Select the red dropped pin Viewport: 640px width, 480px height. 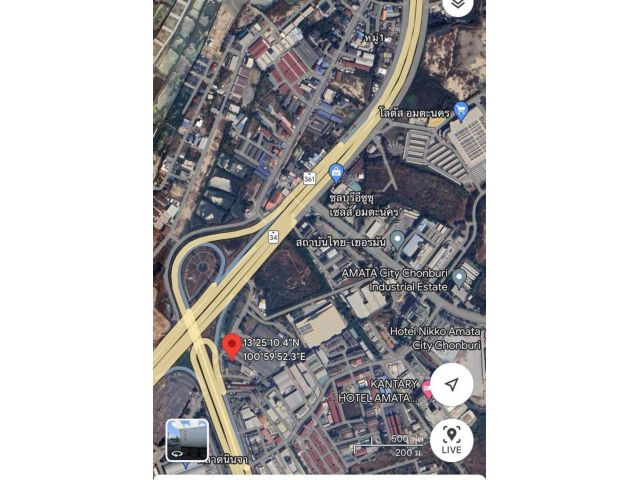tap(232, 346)
